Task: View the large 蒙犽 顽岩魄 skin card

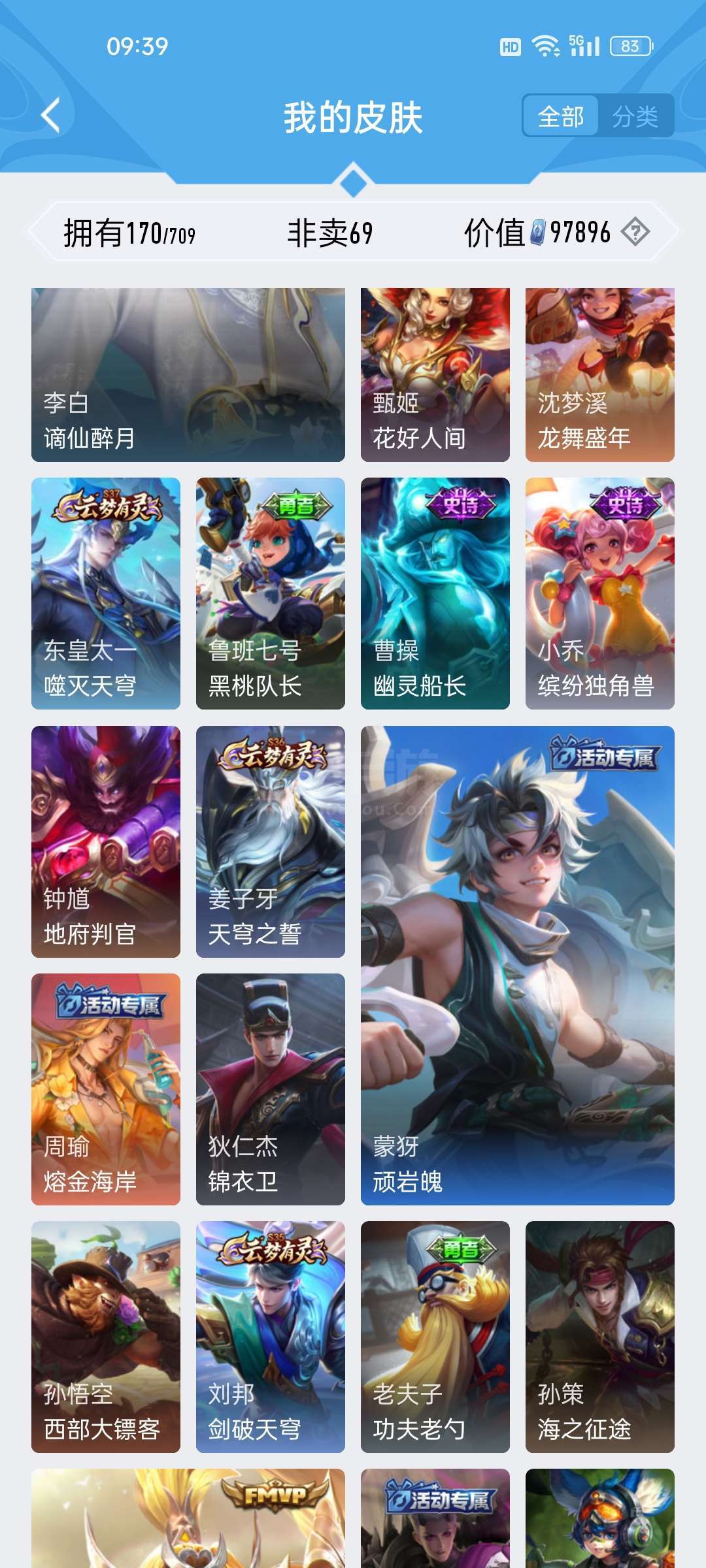Action: click(x=518, y=966)
